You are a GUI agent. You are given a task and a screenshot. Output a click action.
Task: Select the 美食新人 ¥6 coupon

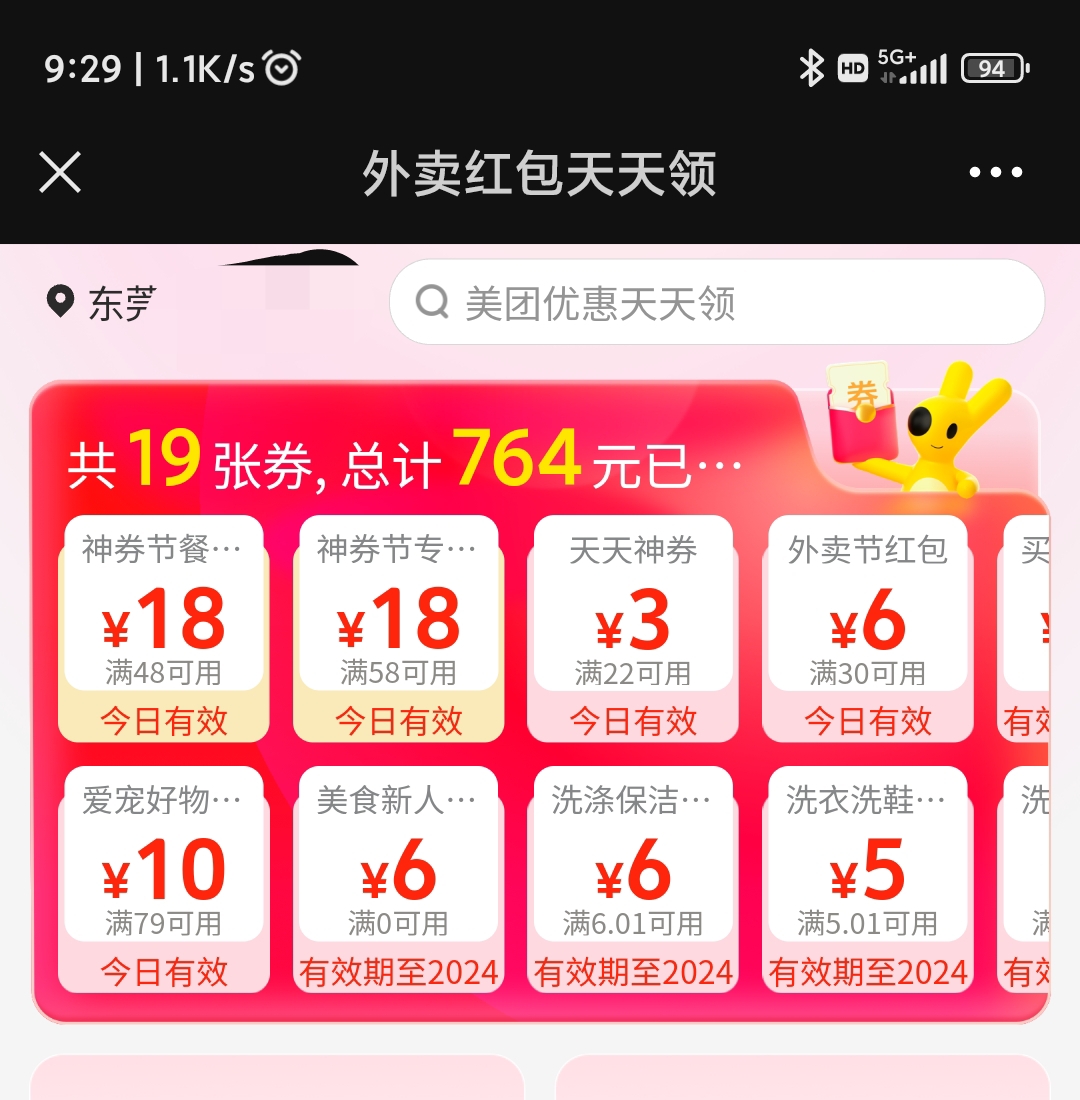pos(399,878)
